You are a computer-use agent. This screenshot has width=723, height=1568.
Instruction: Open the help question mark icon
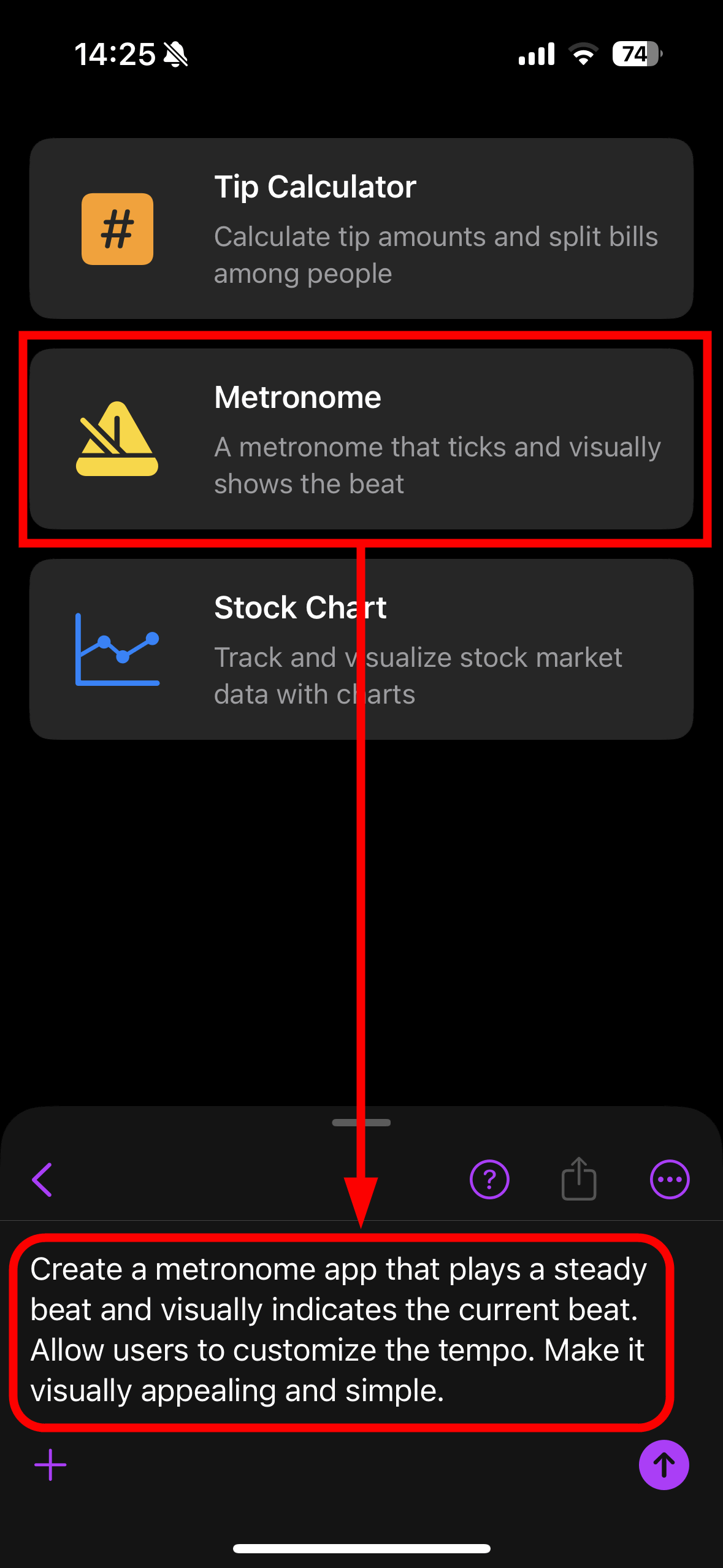click(x=489, y=1179)
